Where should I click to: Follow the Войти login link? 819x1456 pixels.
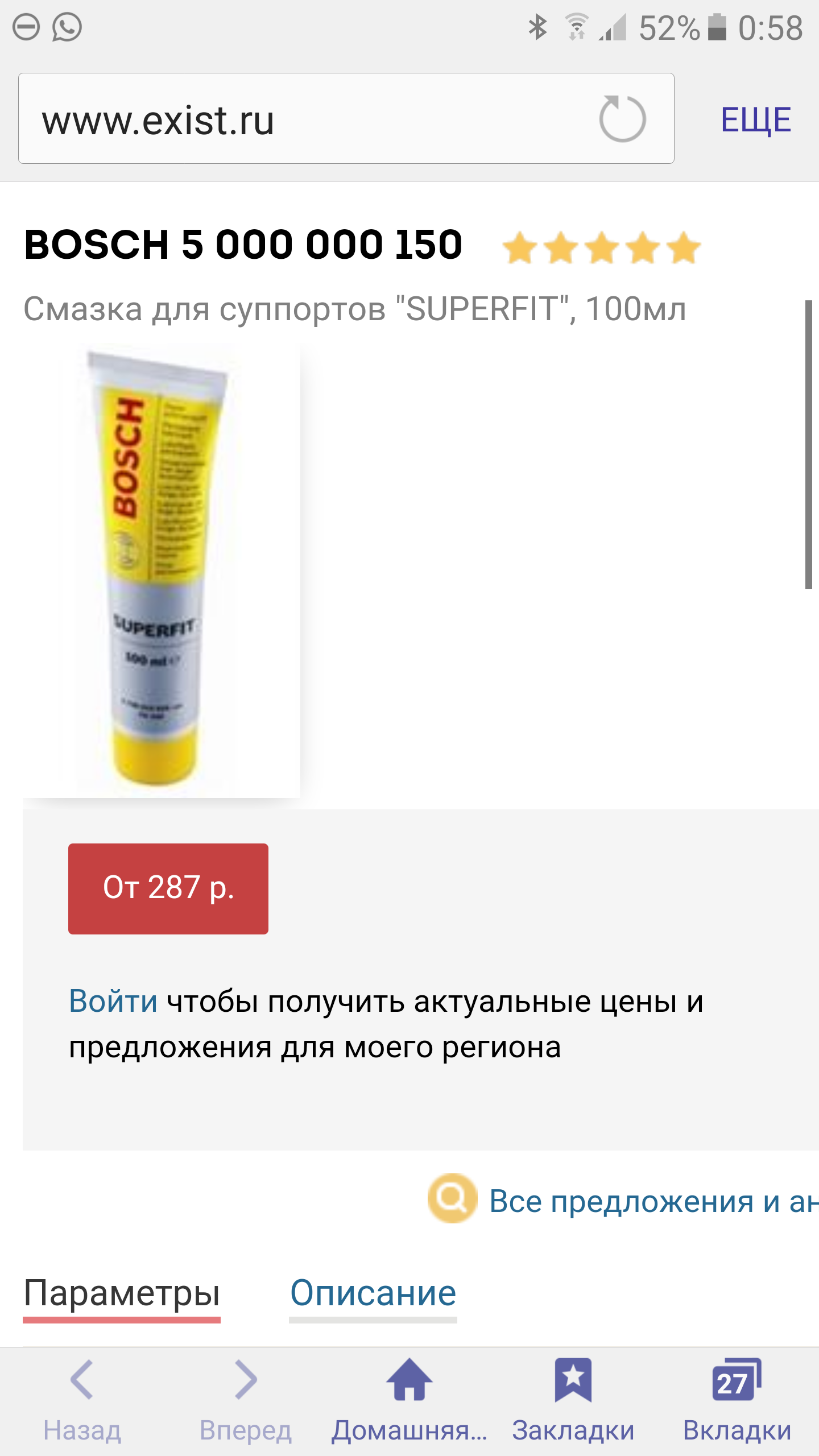pos(113,1002)
